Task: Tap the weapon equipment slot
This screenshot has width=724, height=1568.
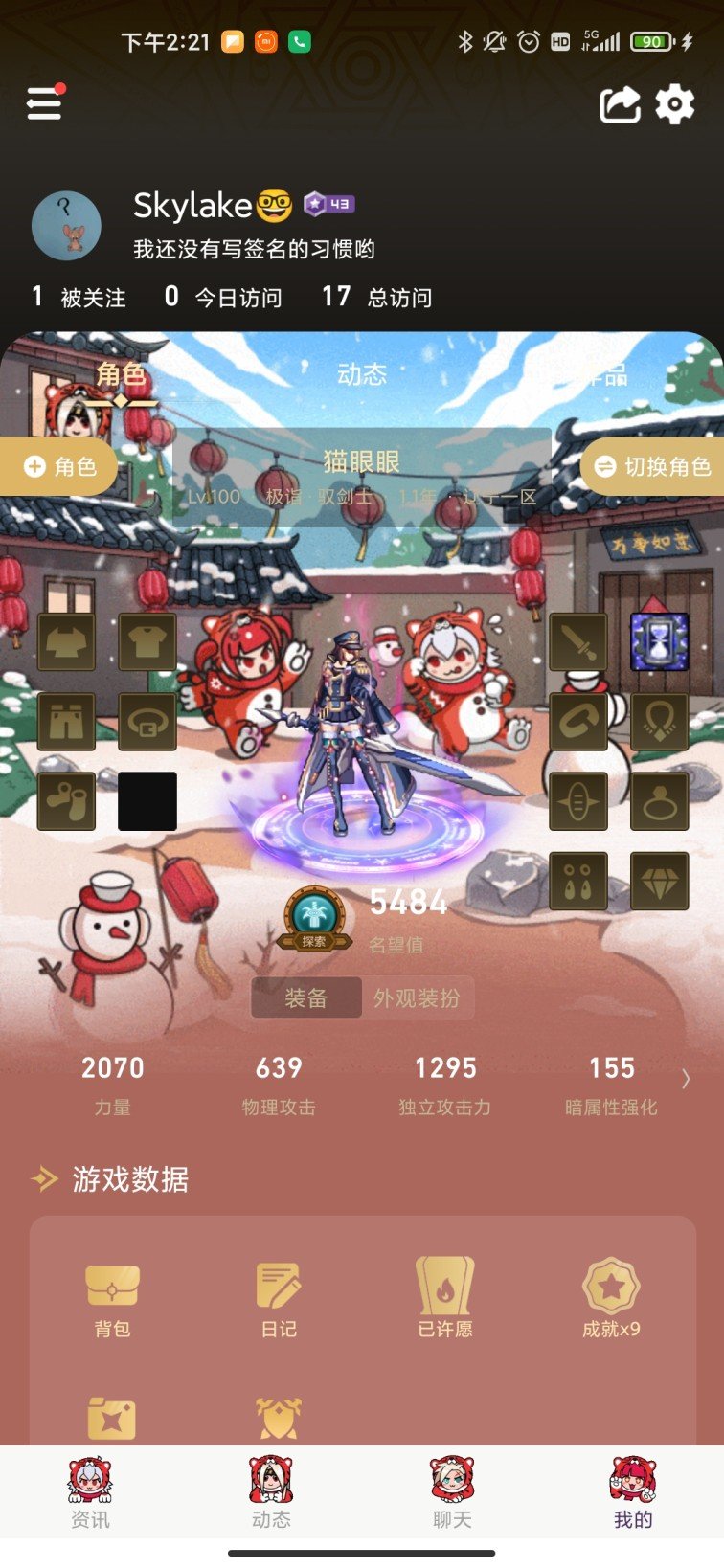Action: click(577, 641)
